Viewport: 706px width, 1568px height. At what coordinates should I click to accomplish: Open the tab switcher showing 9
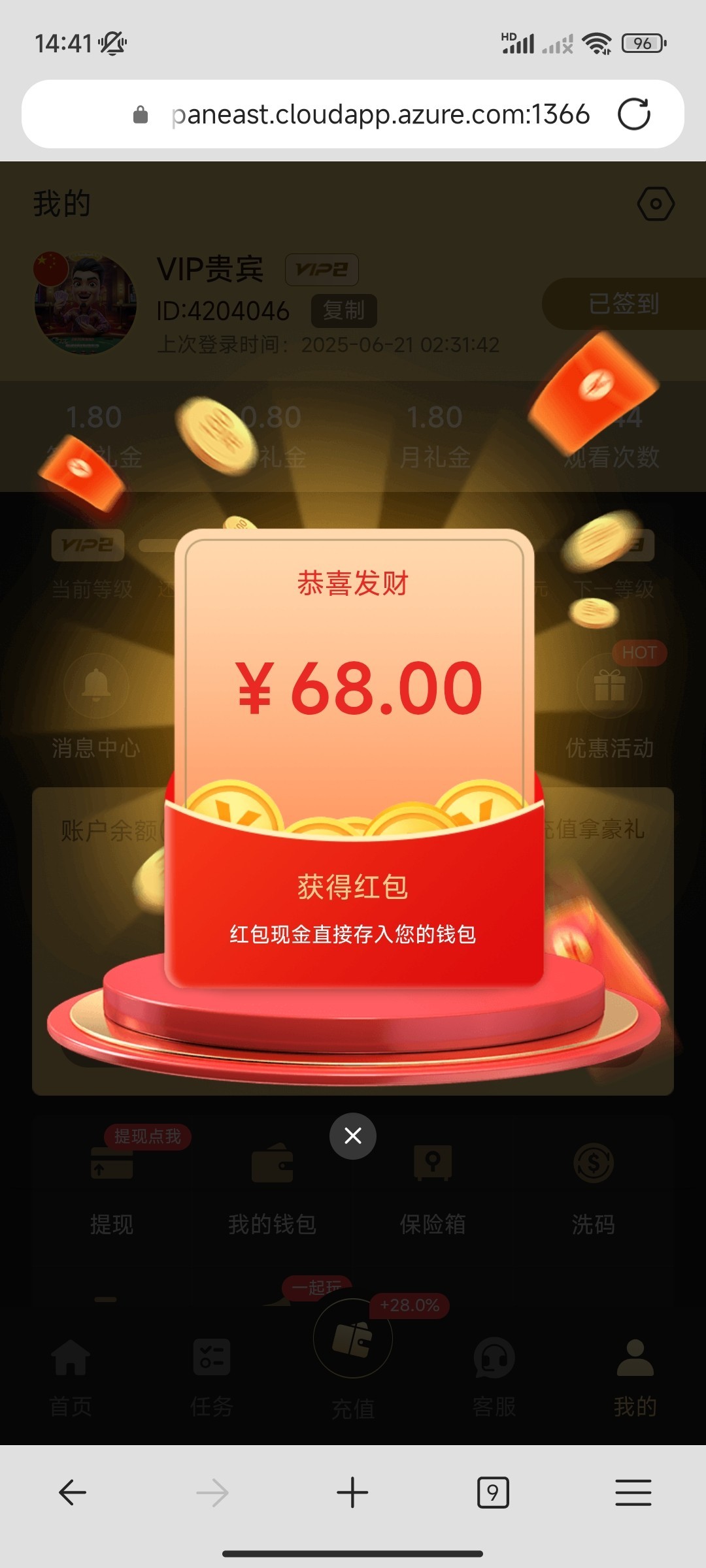493,1492
